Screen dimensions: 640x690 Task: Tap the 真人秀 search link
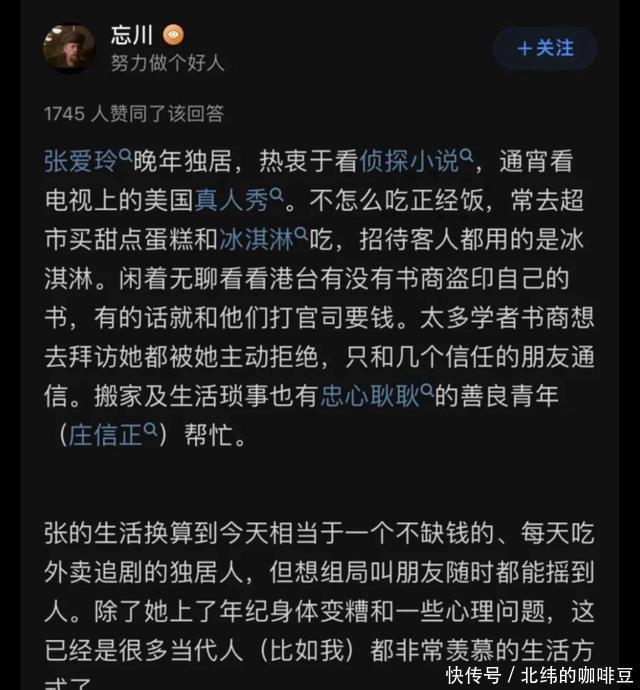tap(243, 200)
